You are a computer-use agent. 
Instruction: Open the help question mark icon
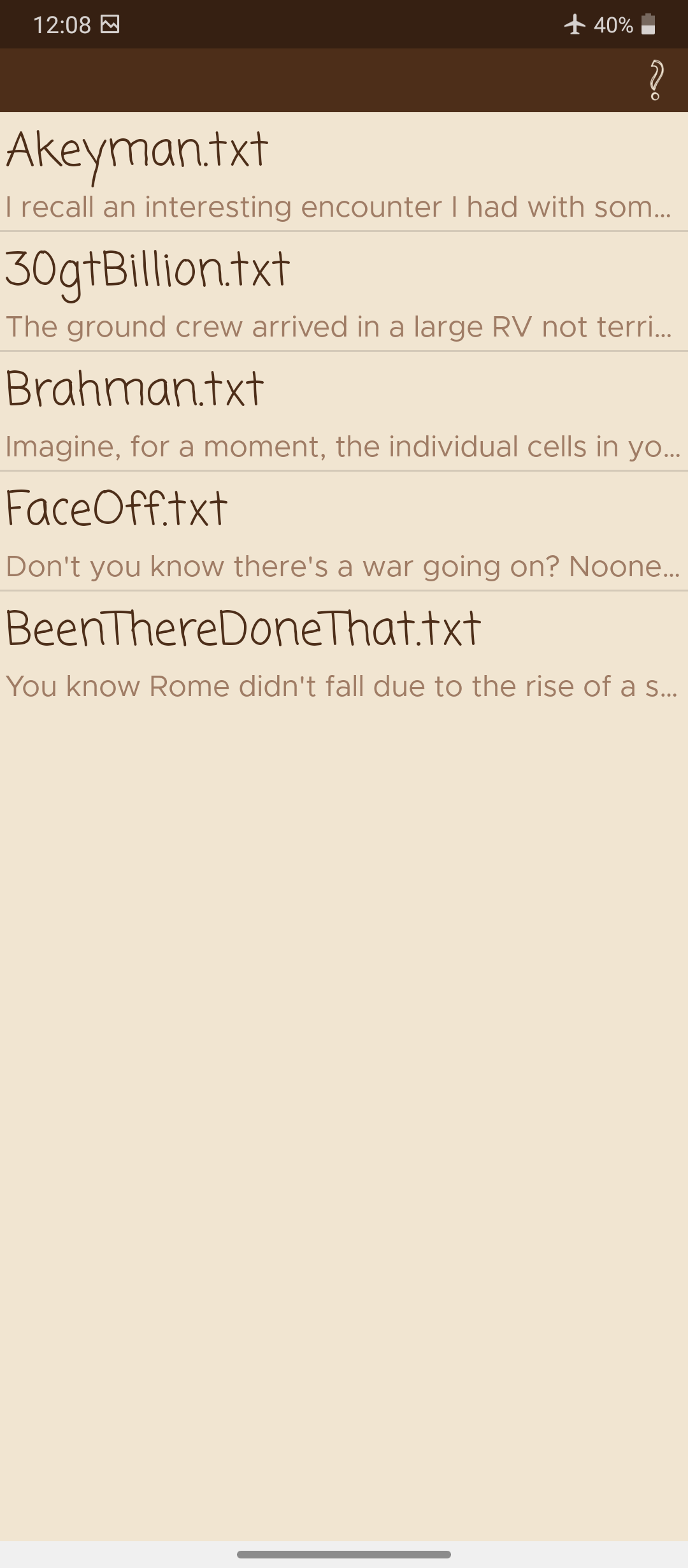click(x=656, y=80)
